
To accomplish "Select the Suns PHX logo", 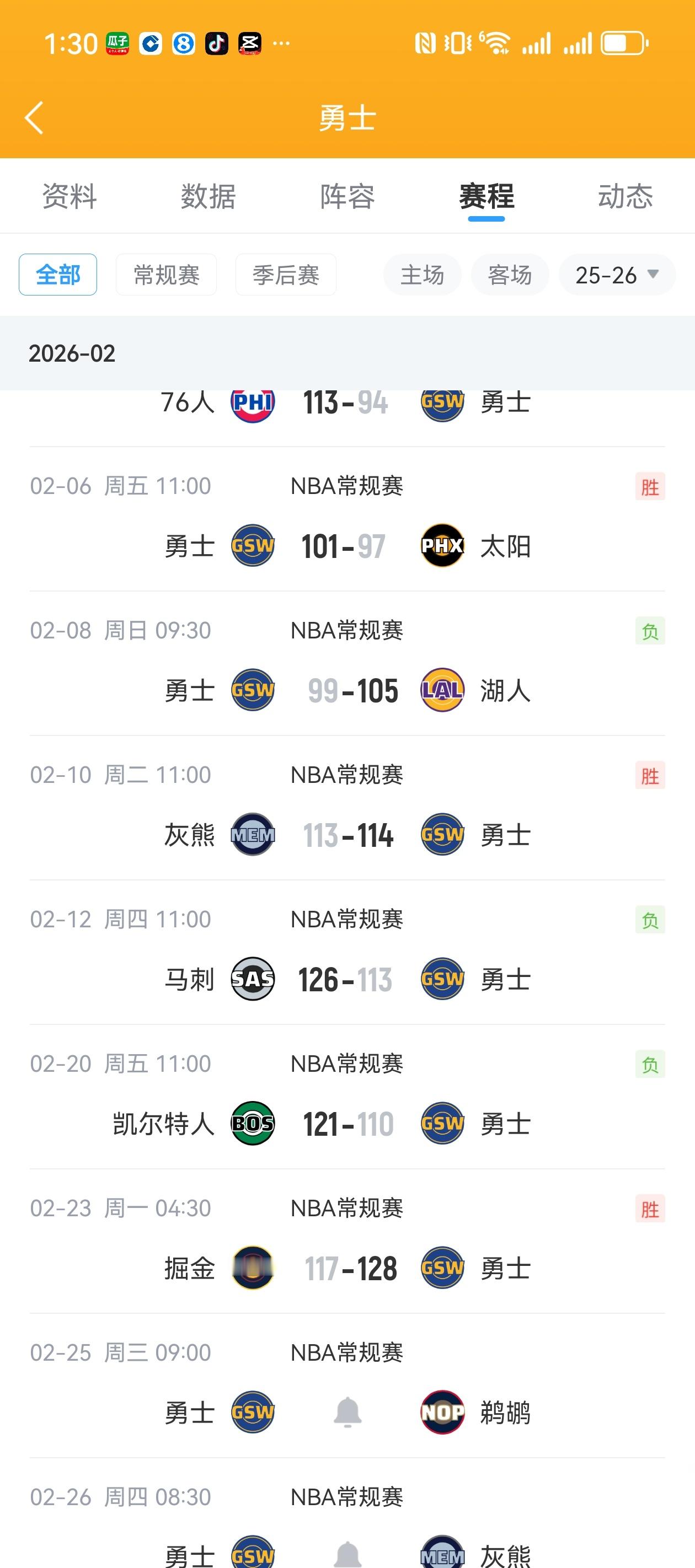I will click(x=442, y=546).
